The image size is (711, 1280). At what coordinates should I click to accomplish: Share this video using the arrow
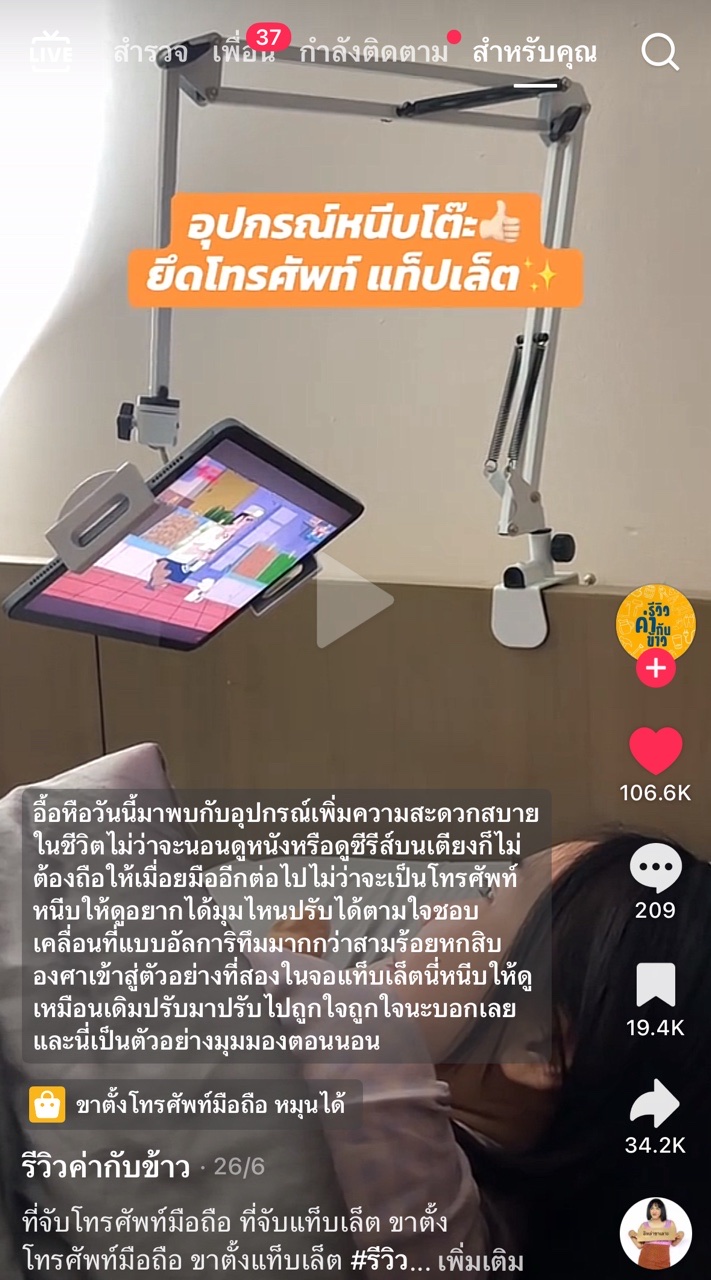pos(655,1103)
